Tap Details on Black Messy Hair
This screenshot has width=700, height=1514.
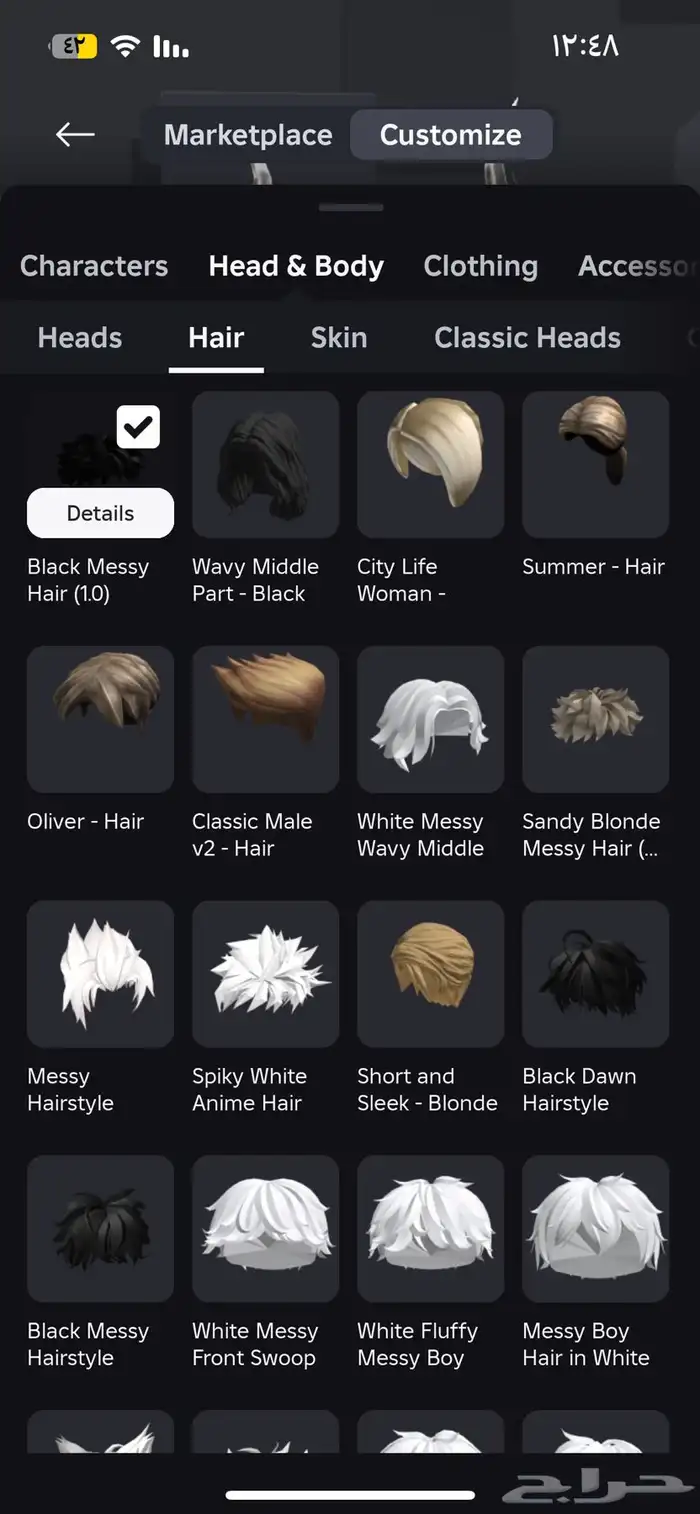click(x=100, y=513)
